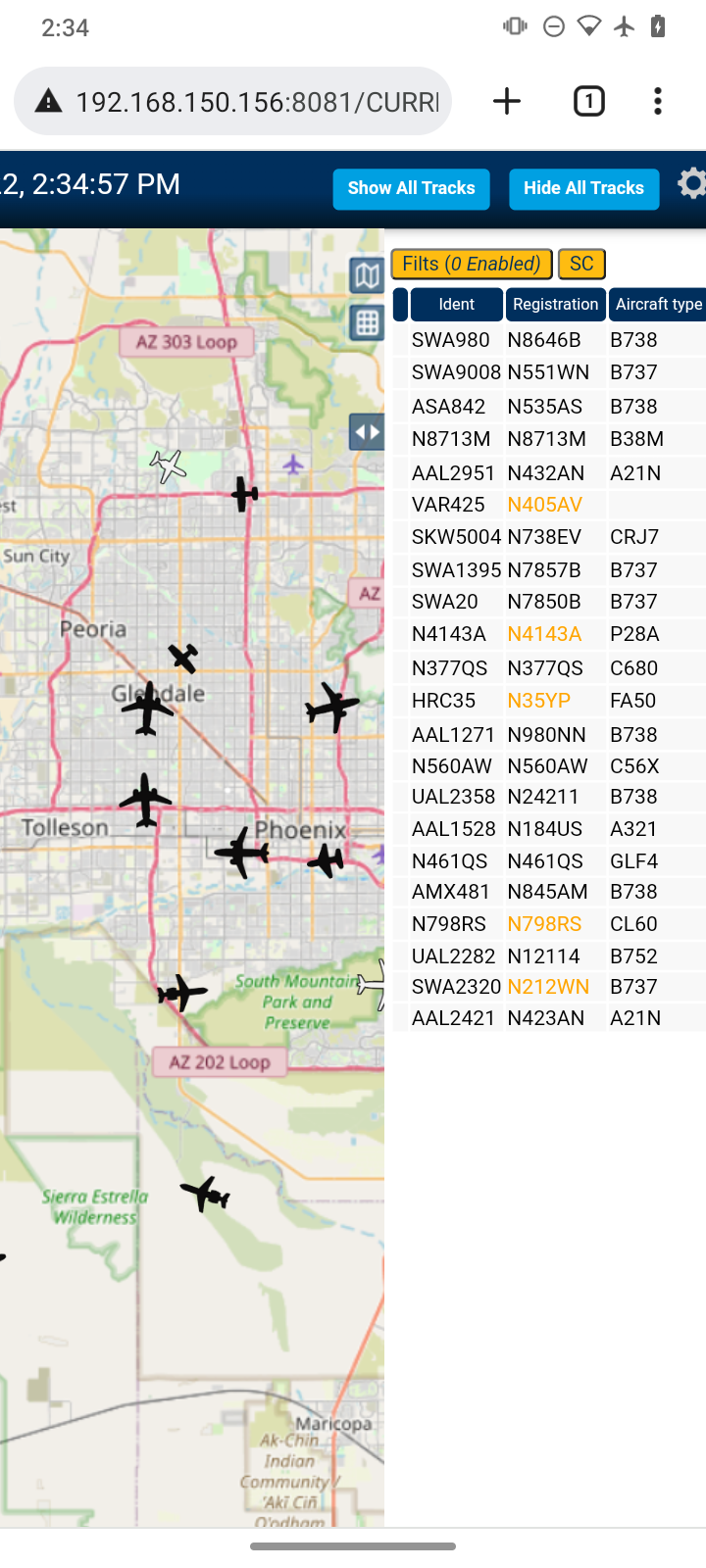
Task: Tap Show All Tracks button
Action: click(x=411, y=188)
